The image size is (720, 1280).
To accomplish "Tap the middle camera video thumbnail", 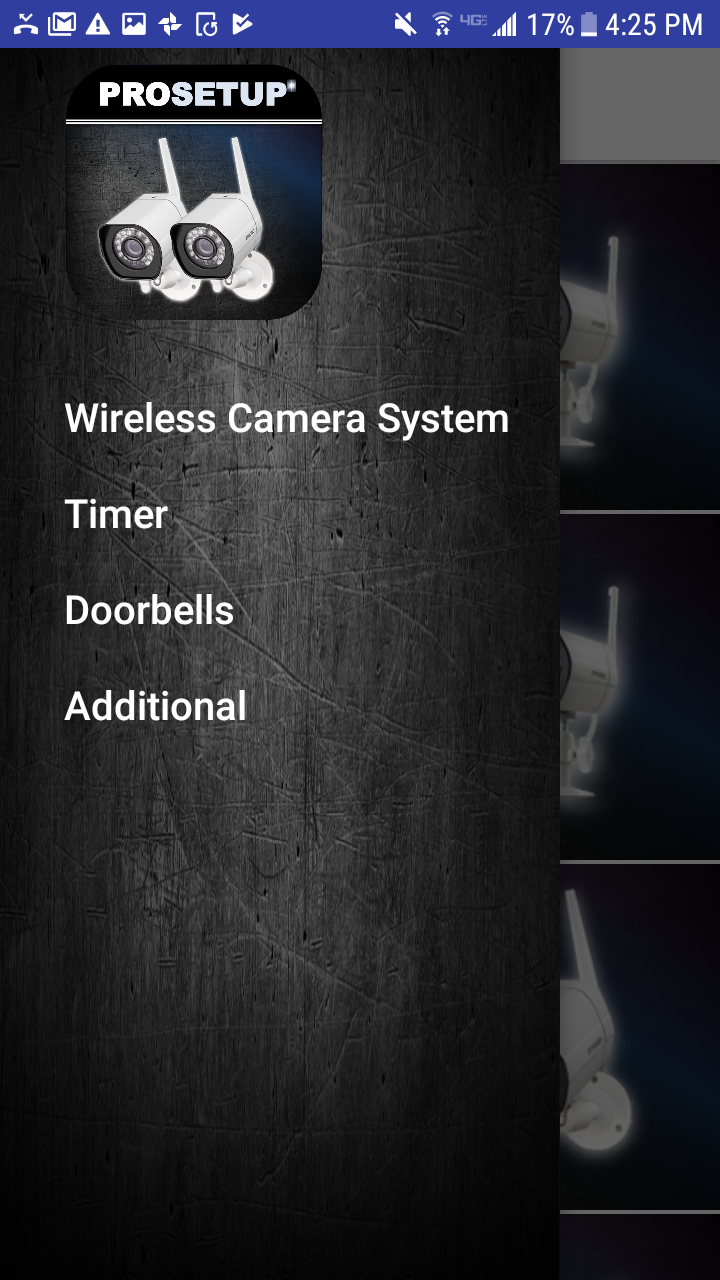I will coord(640,685).
